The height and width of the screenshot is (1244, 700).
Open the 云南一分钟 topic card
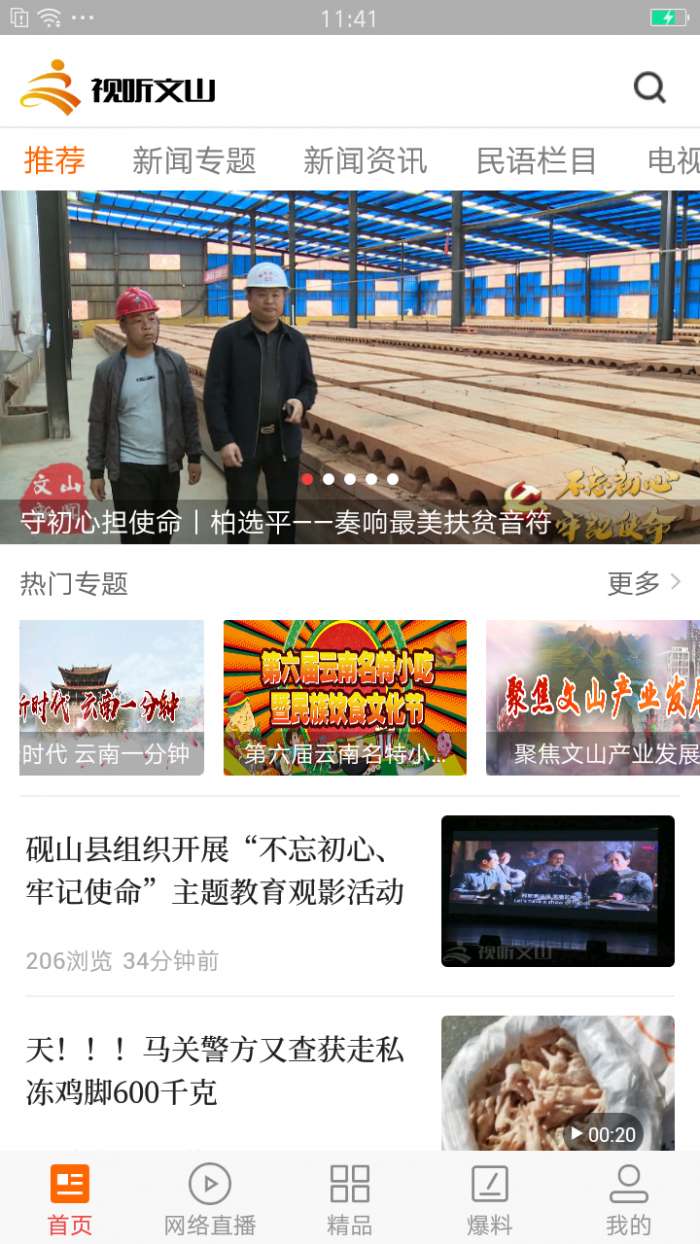click(111, 697)
